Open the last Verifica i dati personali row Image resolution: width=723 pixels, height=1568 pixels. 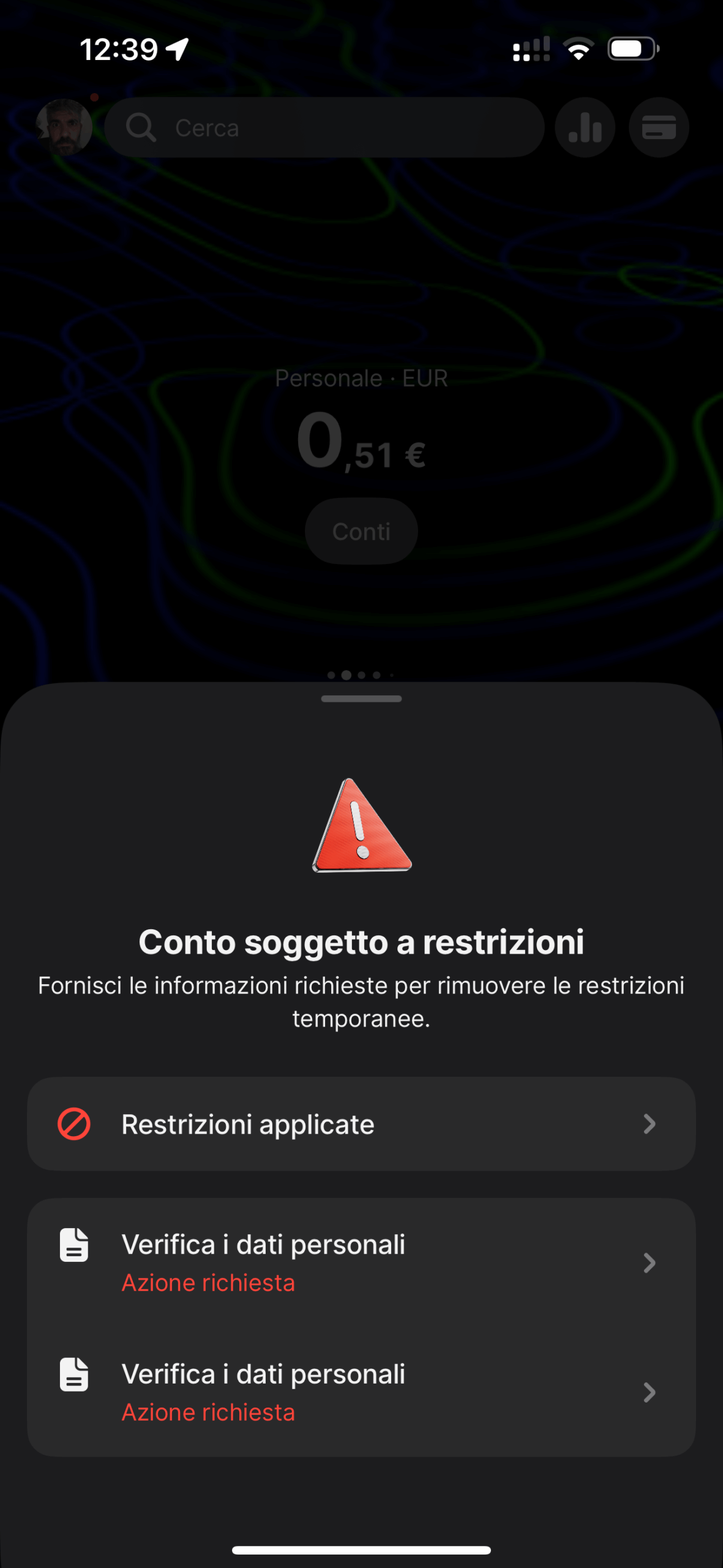[361, 1392]
